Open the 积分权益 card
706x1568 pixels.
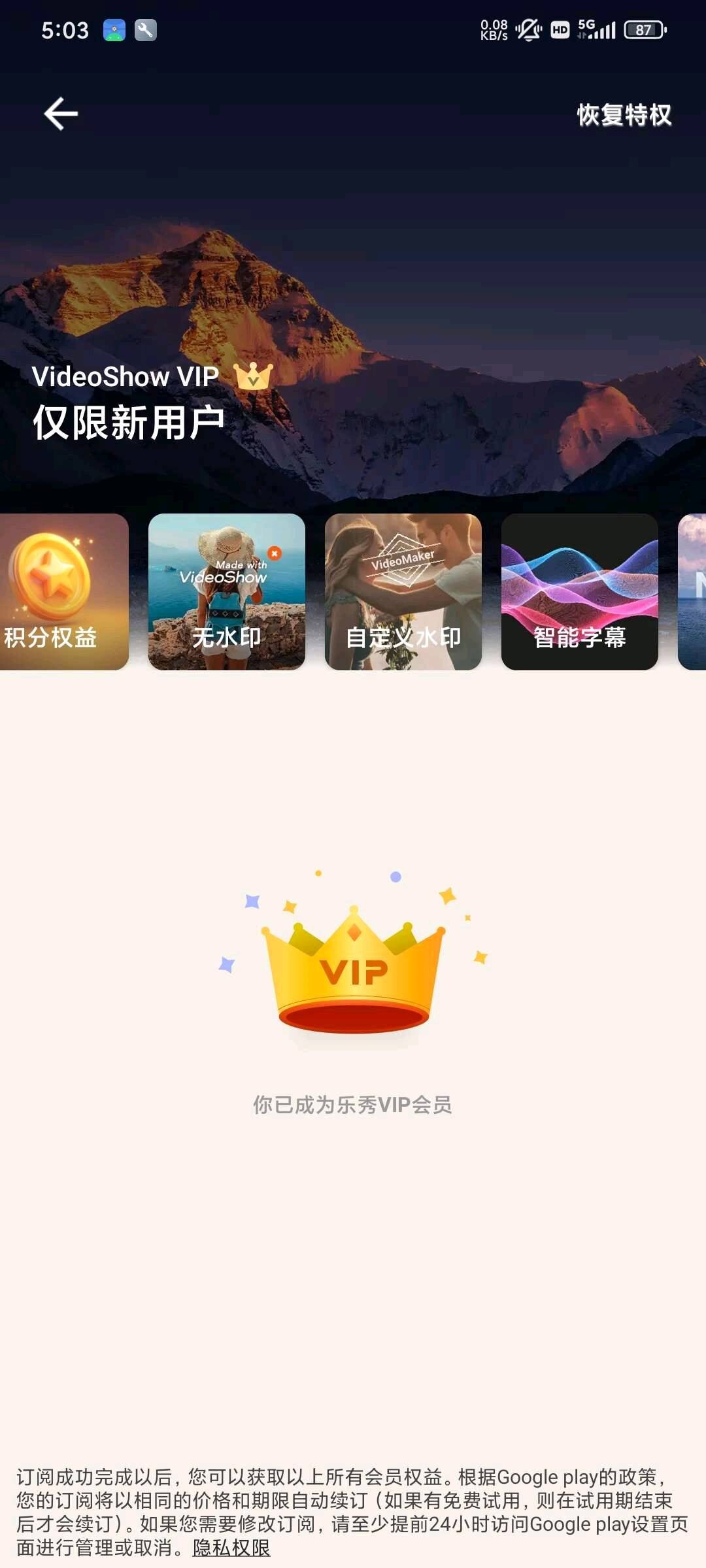point(63,592)
